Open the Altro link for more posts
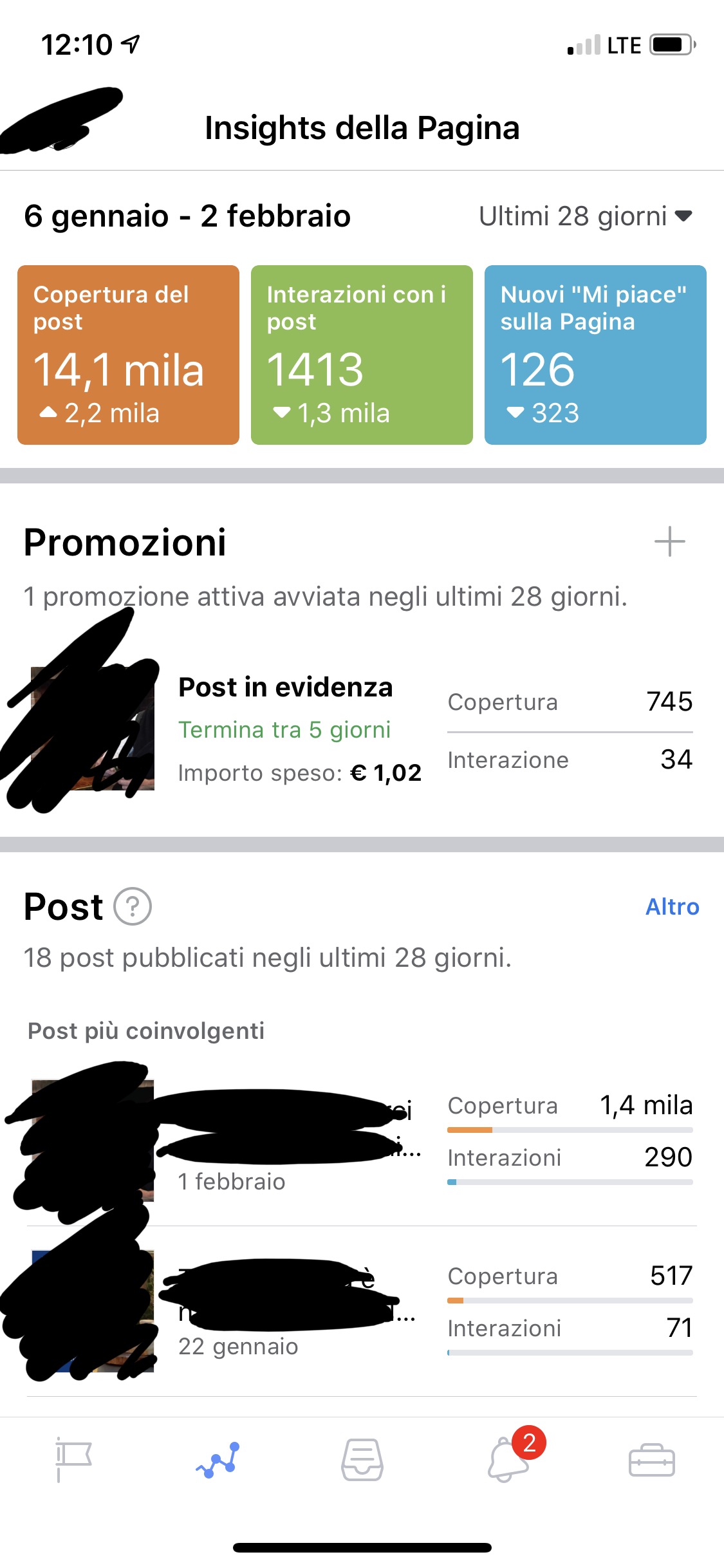 pos(672,907)
